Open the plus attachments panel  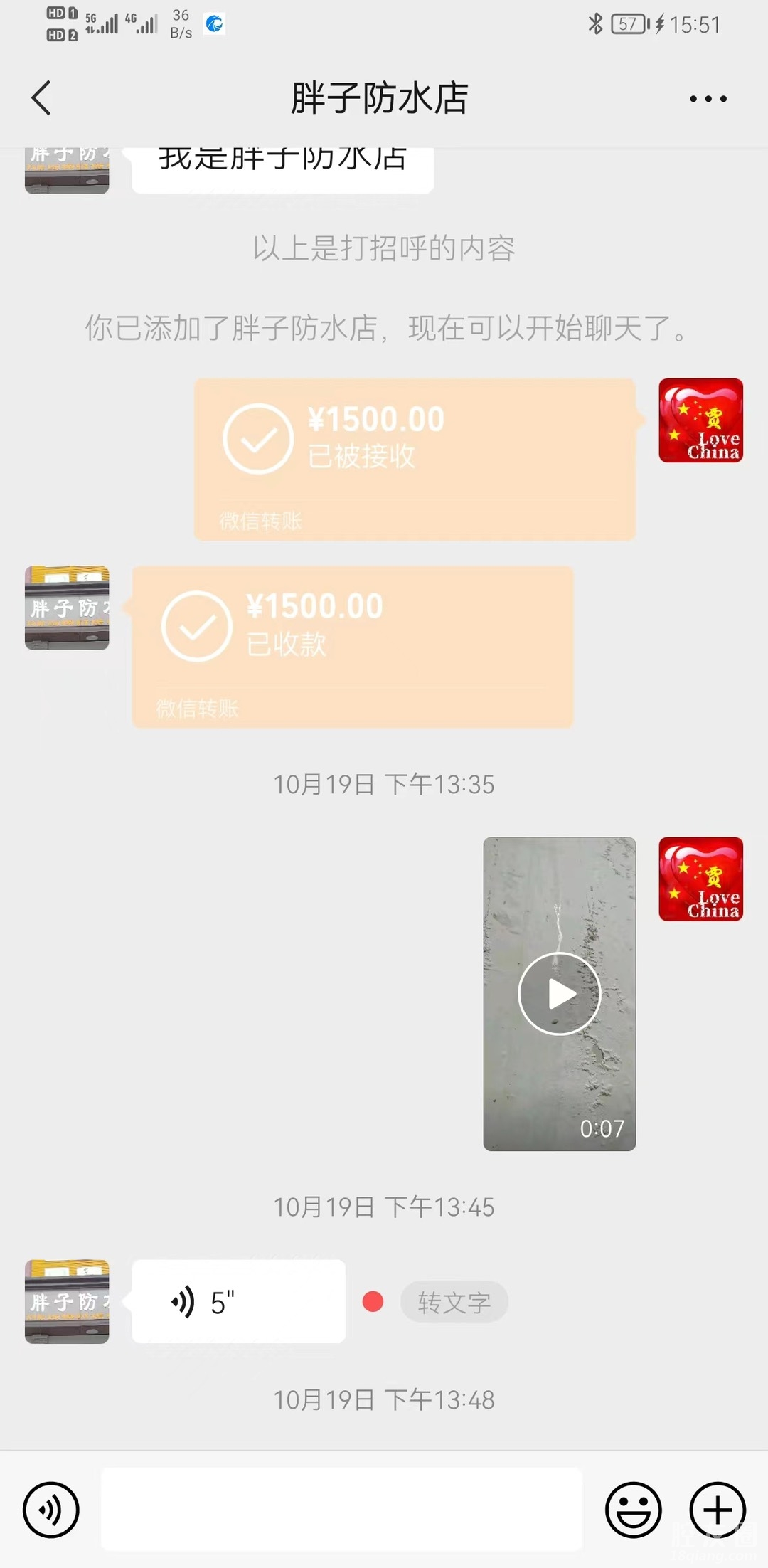point(718,1510)
